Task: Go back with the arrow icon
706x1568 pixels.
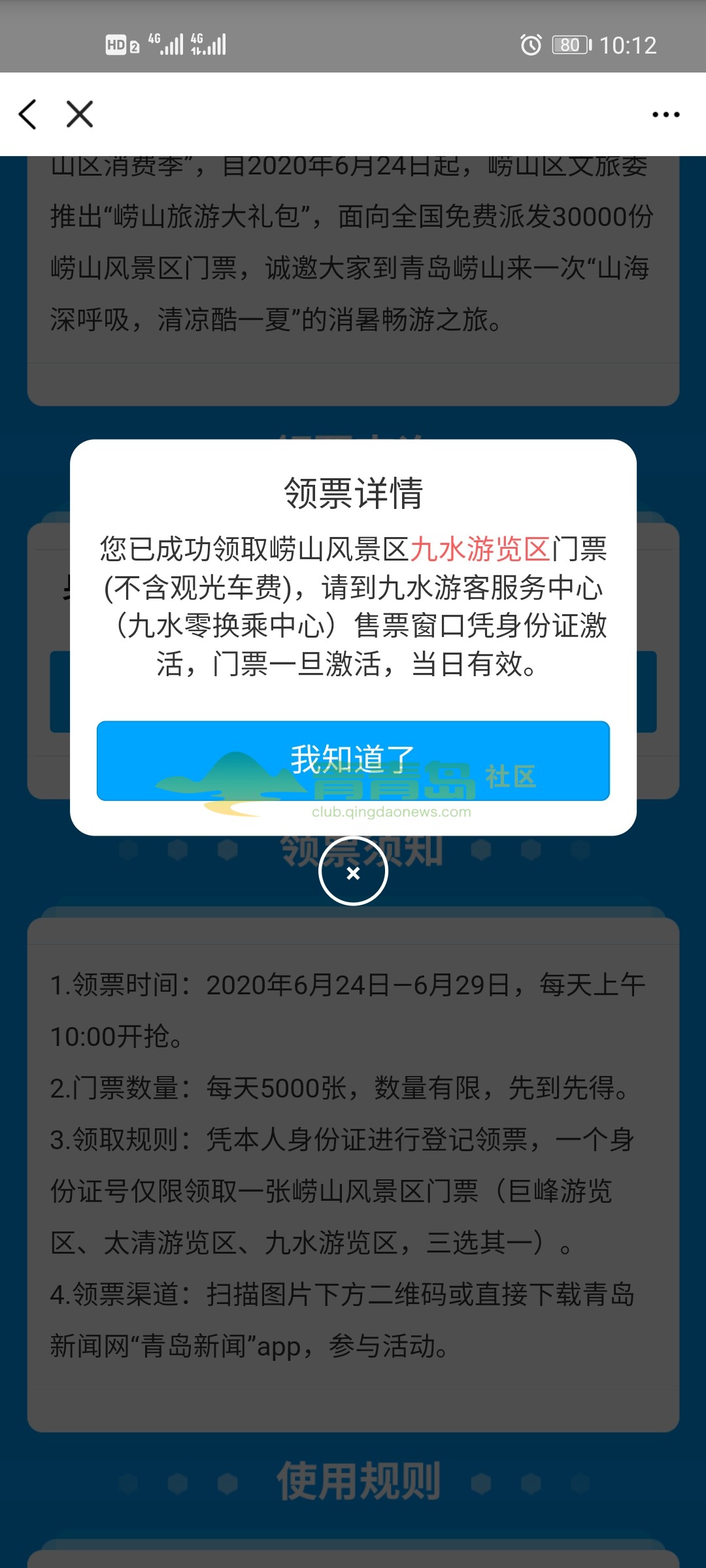Action: 27,114
